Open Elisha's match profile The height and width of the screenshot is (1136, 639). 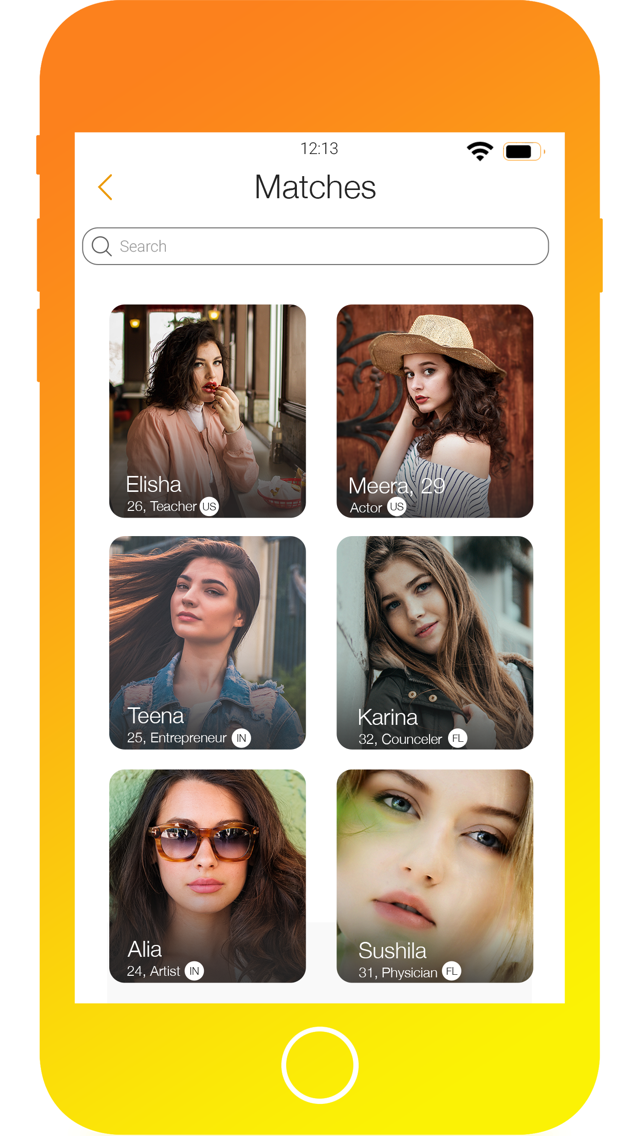click(x=207, y=411)
